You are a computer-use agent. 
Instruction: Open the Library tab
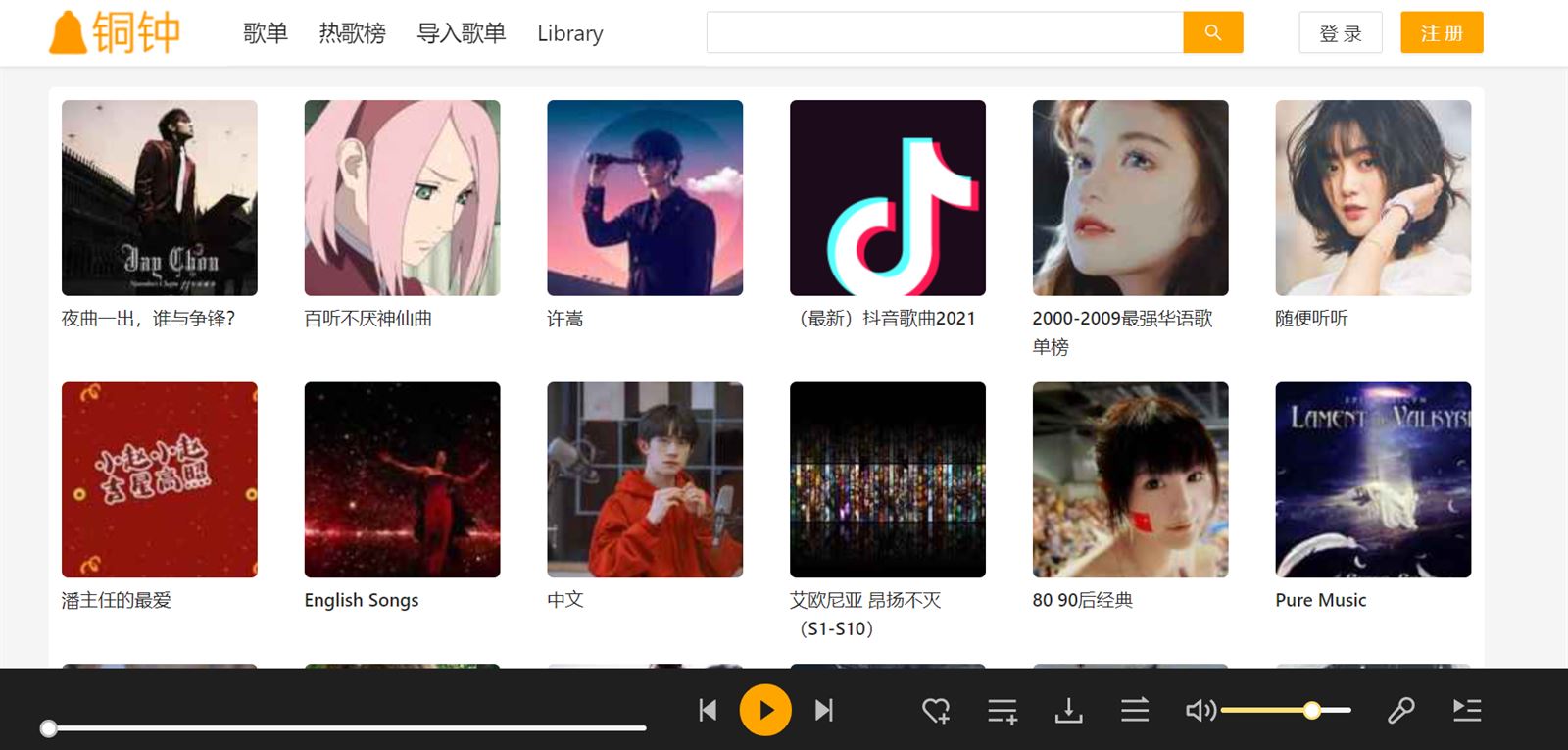569,33
